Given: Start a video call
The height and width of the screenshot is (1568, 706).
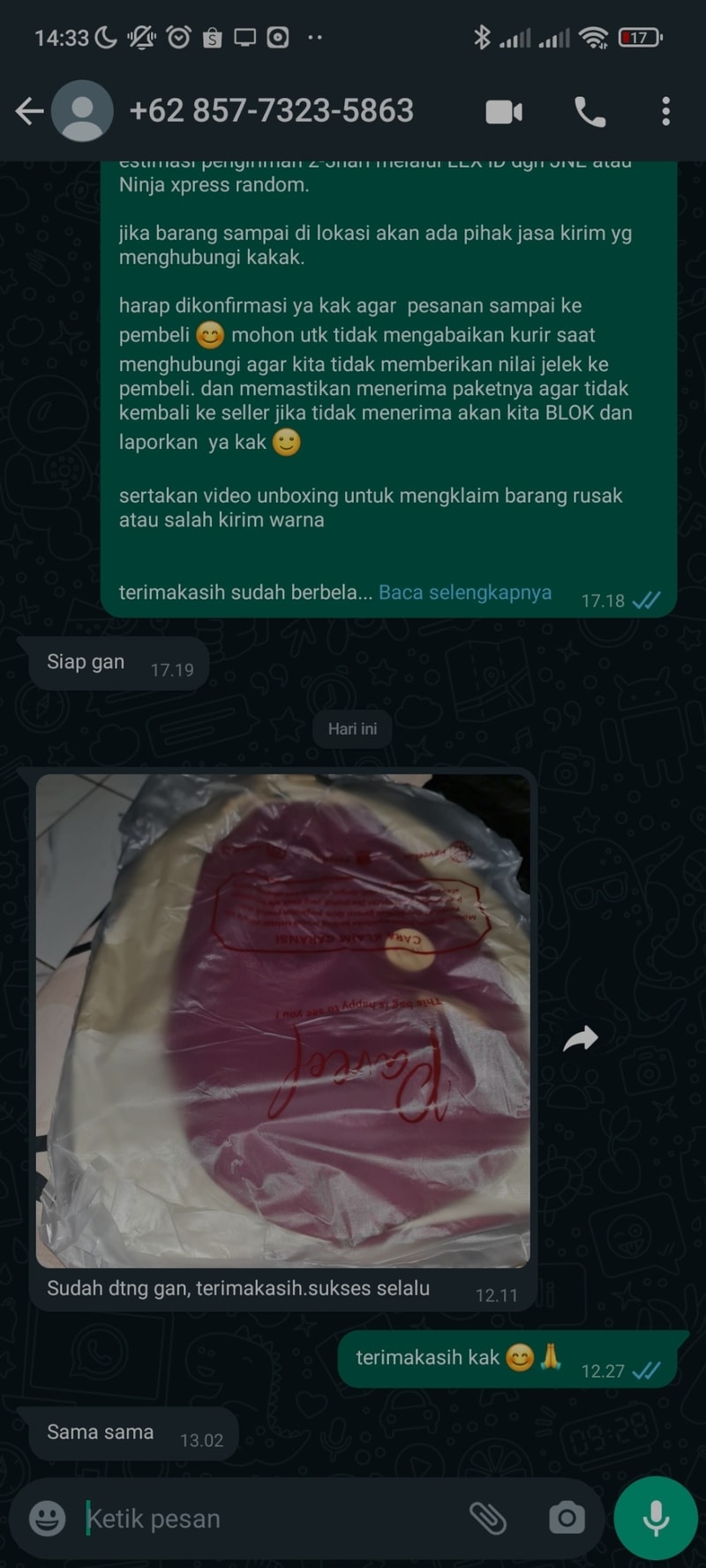Looking at the screenshot, I should tap(504, 112).
